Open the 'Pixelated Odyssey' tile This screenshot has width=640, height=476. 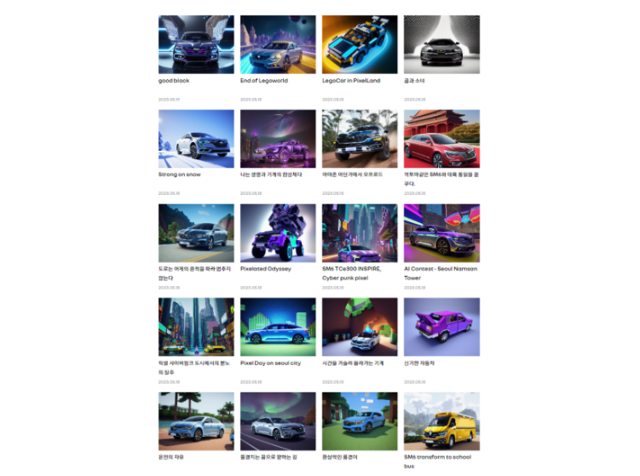278,233
